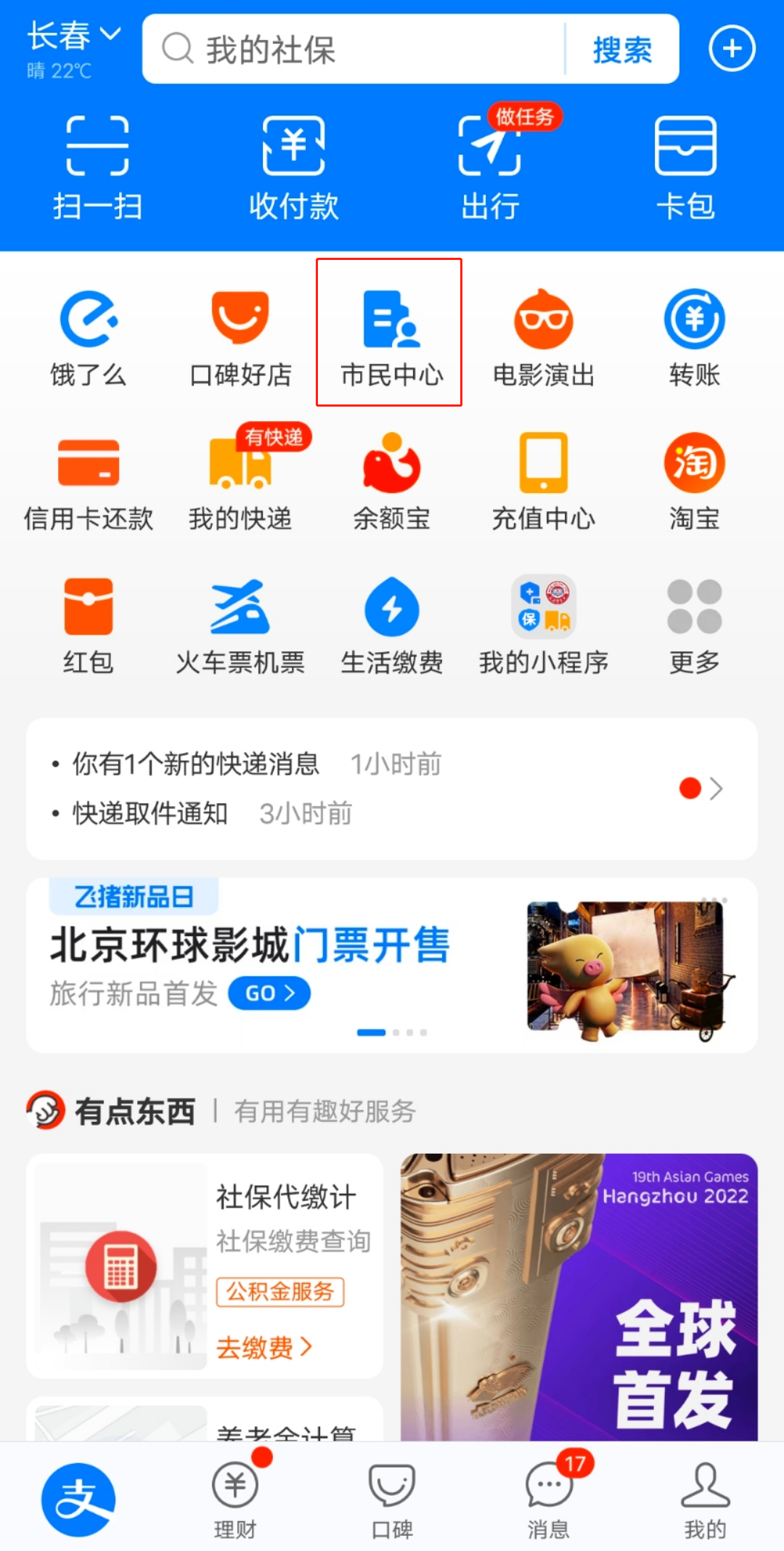Open 市民中心 service
Screen dimensions: 784x1551
[x=391, y=335]
